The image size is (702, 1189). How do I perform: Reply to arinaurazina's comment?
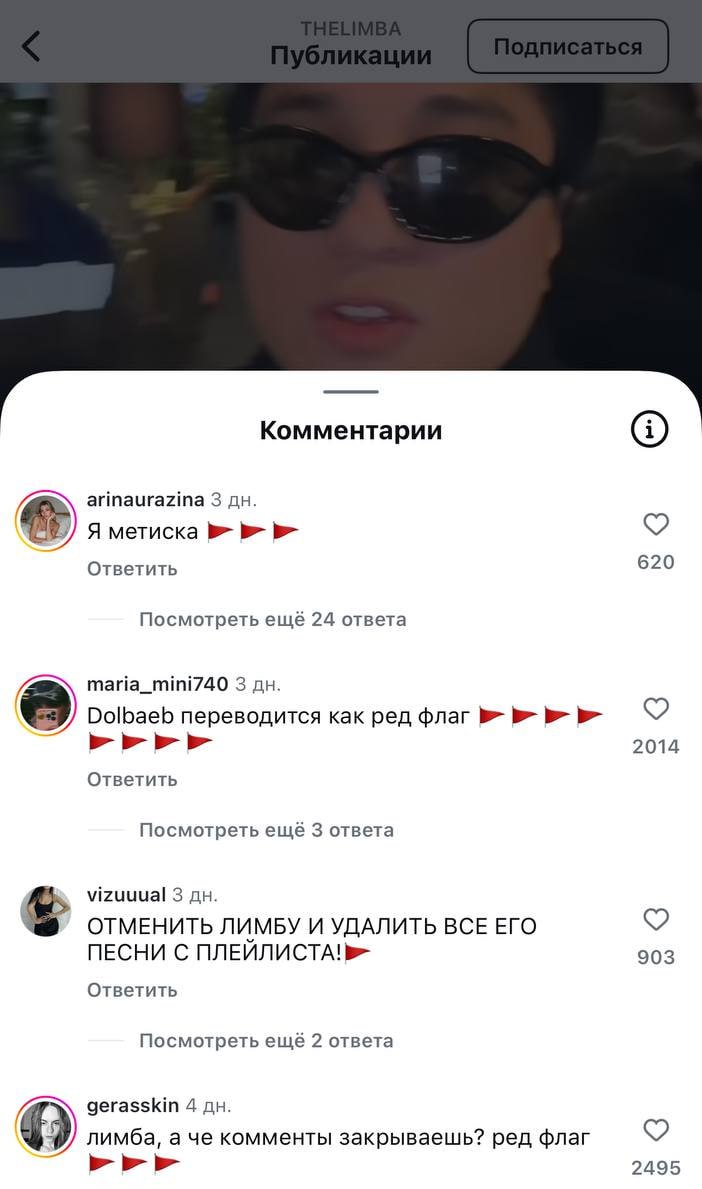pyautogui.click(x=132, y=569)
